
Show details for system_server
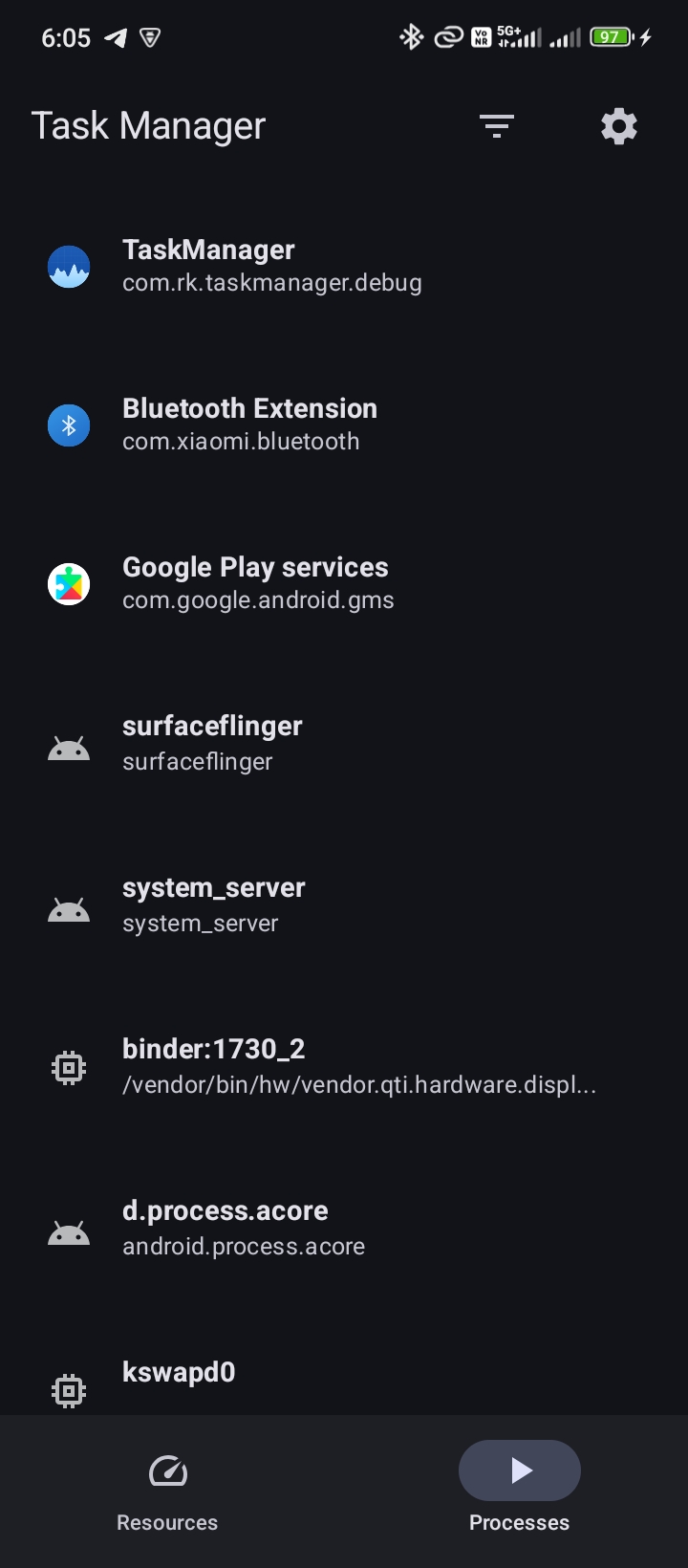pyautogui.click(x=344, y=904)
